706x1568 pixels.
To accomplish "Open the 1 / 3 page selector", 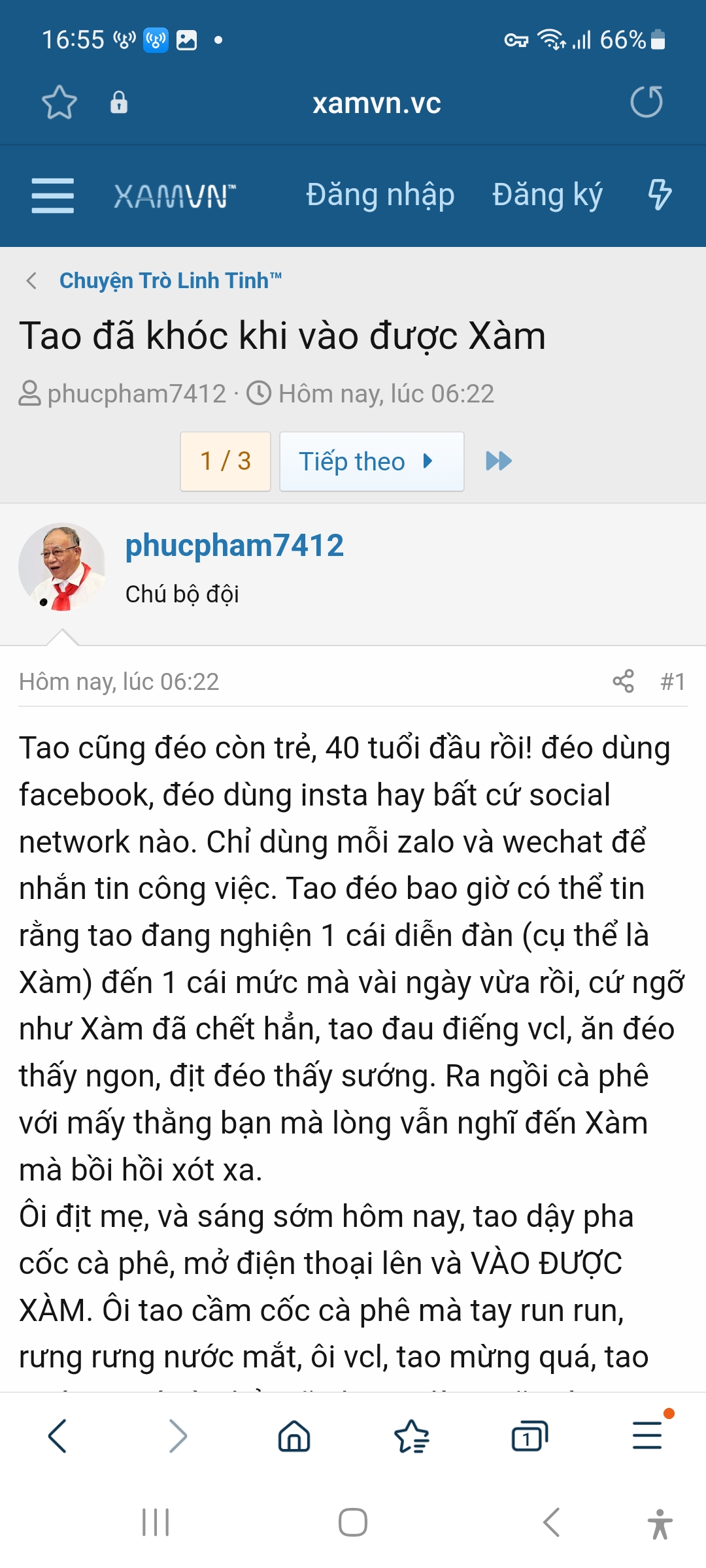I will point(226,461).
